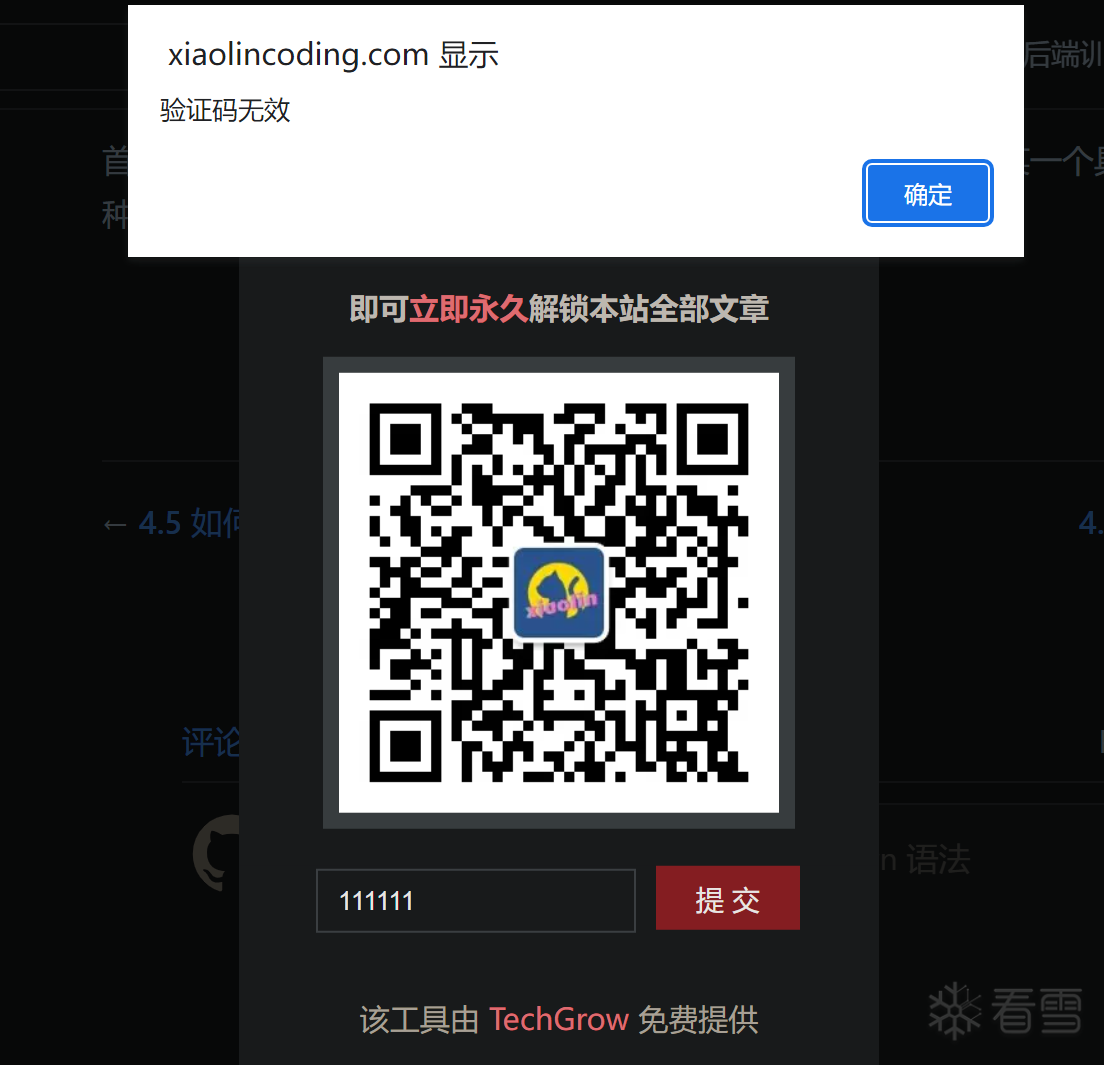Tap 确定 to dismiss the alert
Screen dimensions: 1104x1065
(x=927, y=194)
